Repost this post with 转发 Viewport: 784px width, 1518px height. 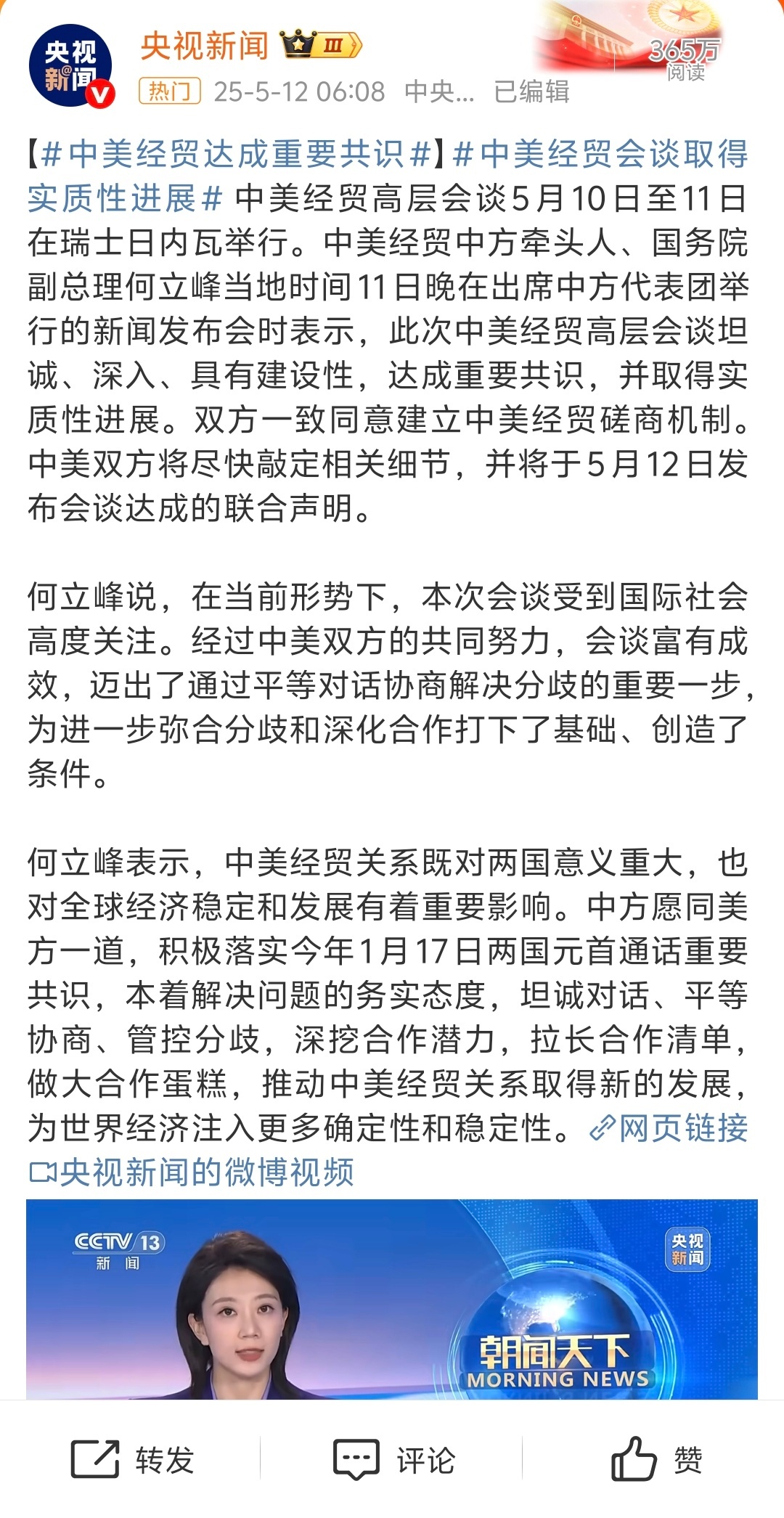132,1459
